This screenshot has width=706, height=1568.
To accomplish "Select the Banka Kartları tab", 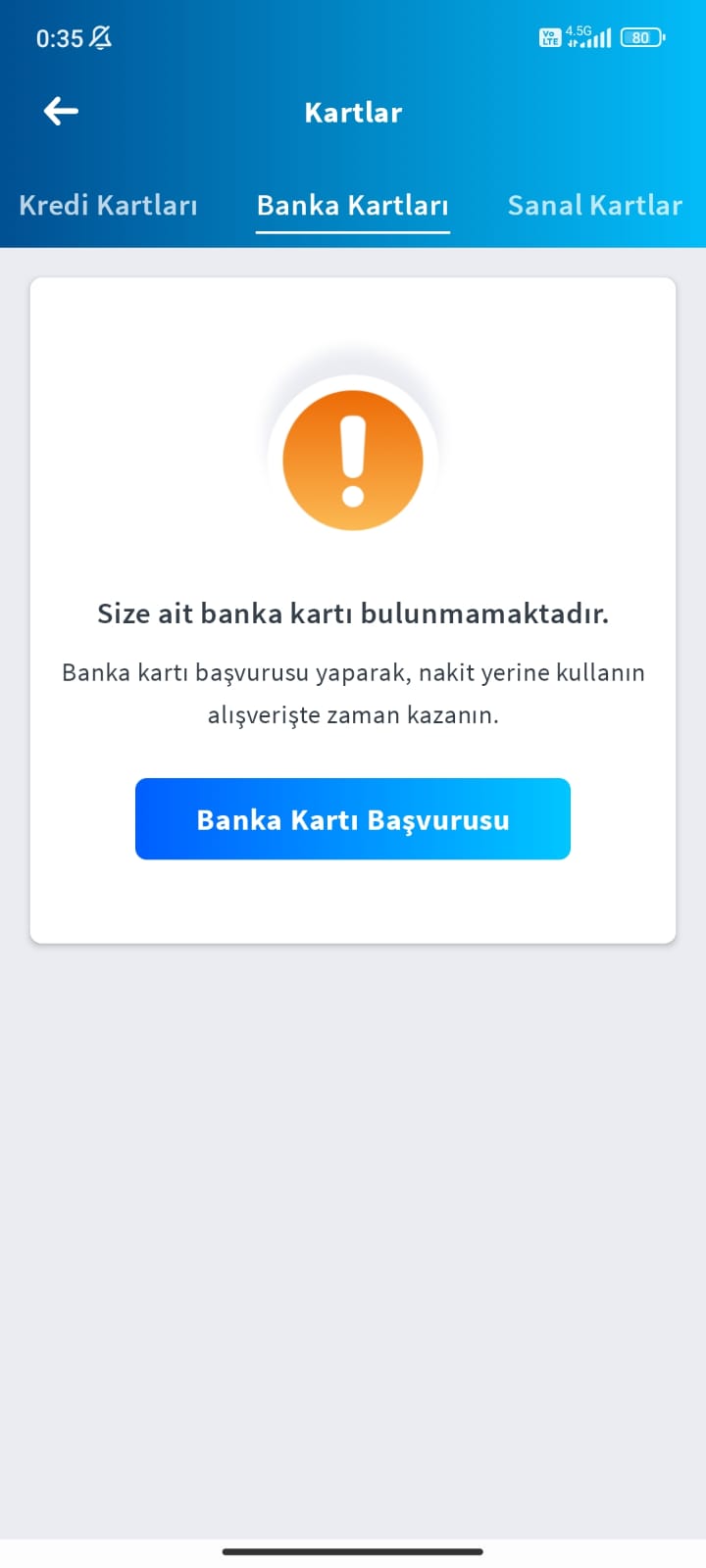I will (x=353, y=205).
